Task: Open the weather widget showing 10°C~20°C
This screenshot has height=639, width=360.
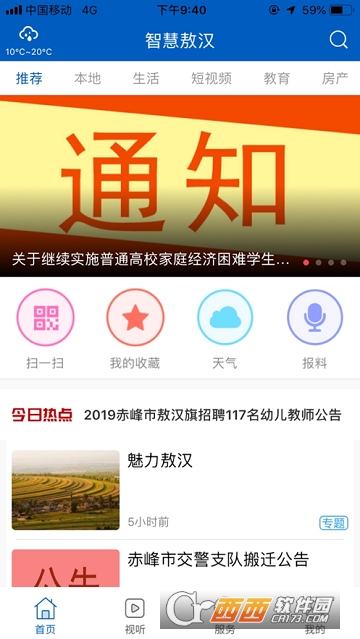Action: tap(29, 41)
